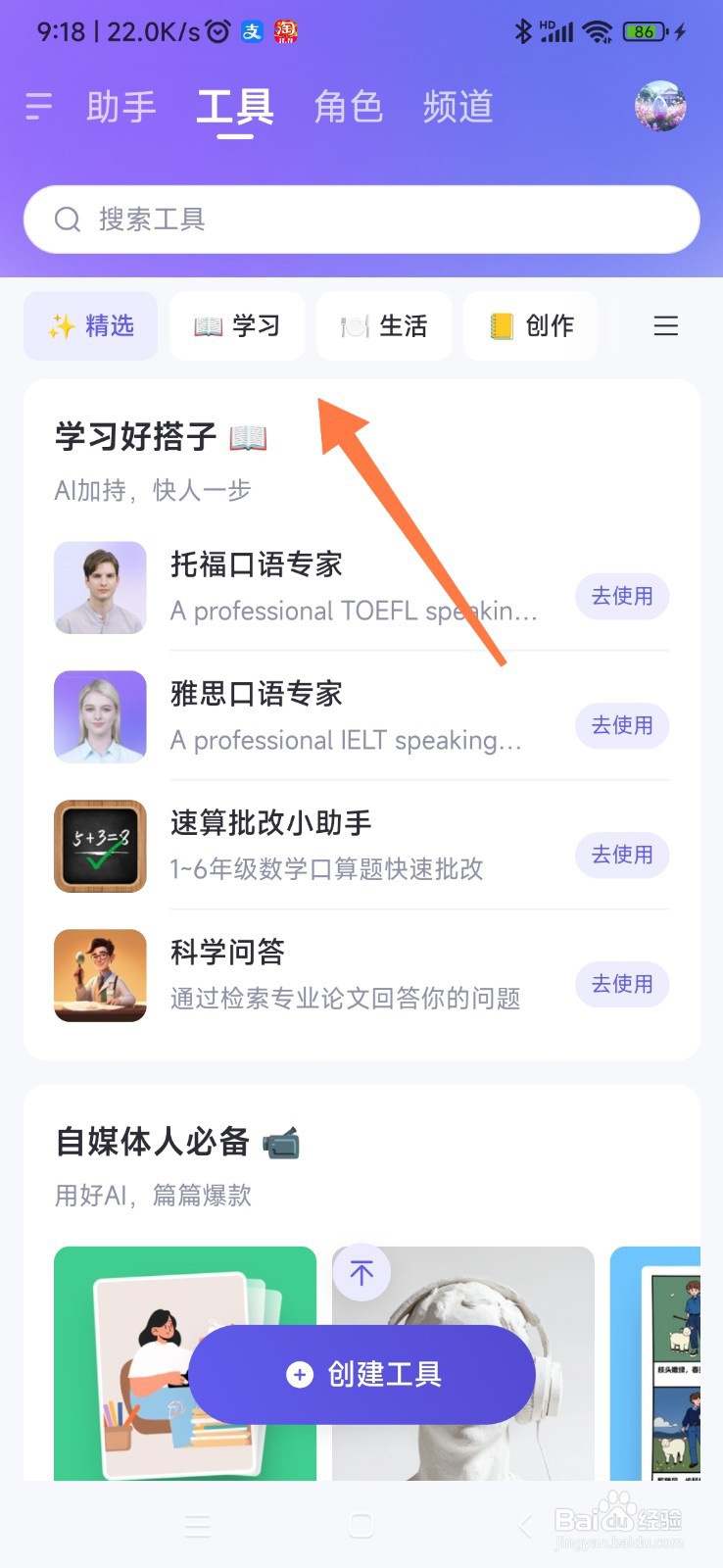Select the 雅思口语专家 tool avatar
Screen dimensions: 723x1568
click(x=99, y=716)
